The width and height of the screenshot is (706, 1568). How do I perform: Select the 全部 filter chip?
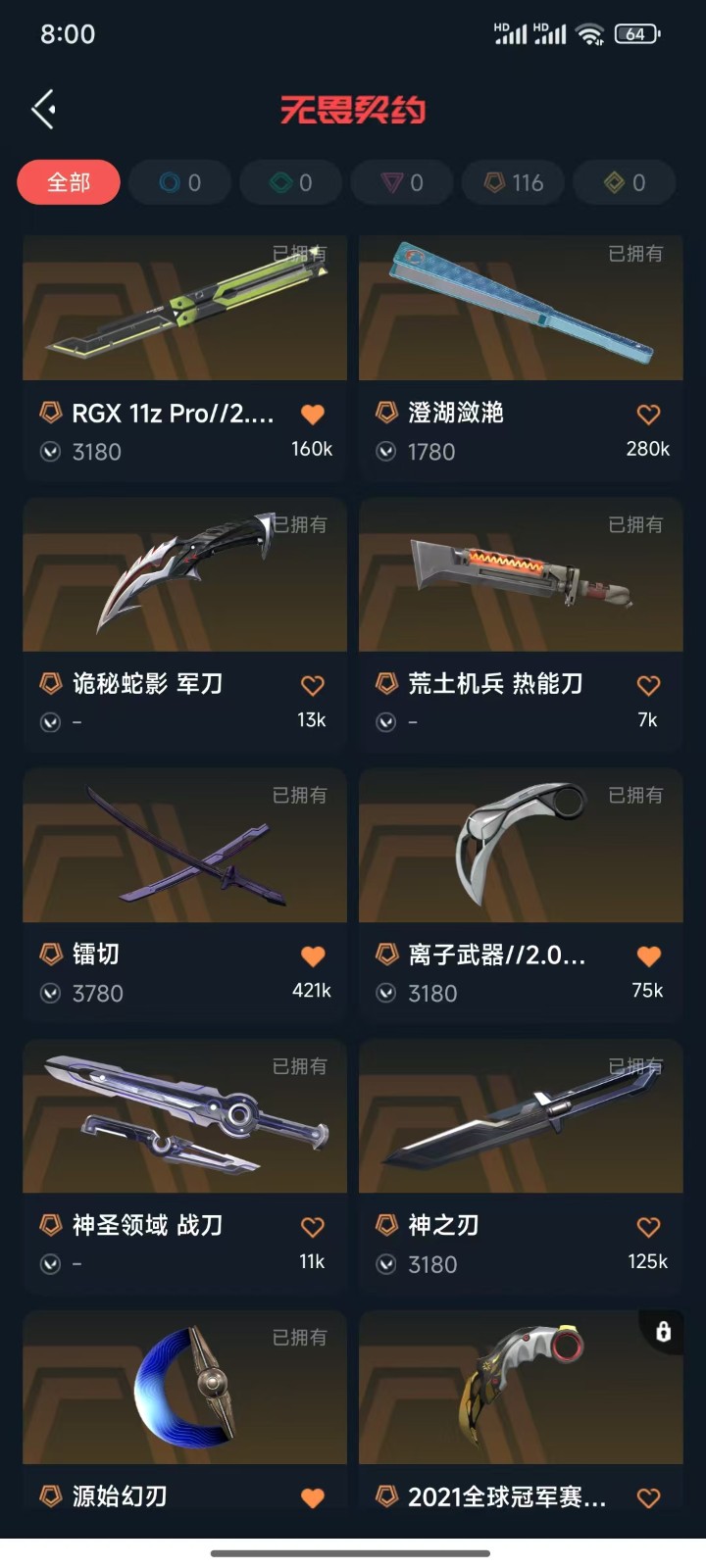click(x=69, y=182)
